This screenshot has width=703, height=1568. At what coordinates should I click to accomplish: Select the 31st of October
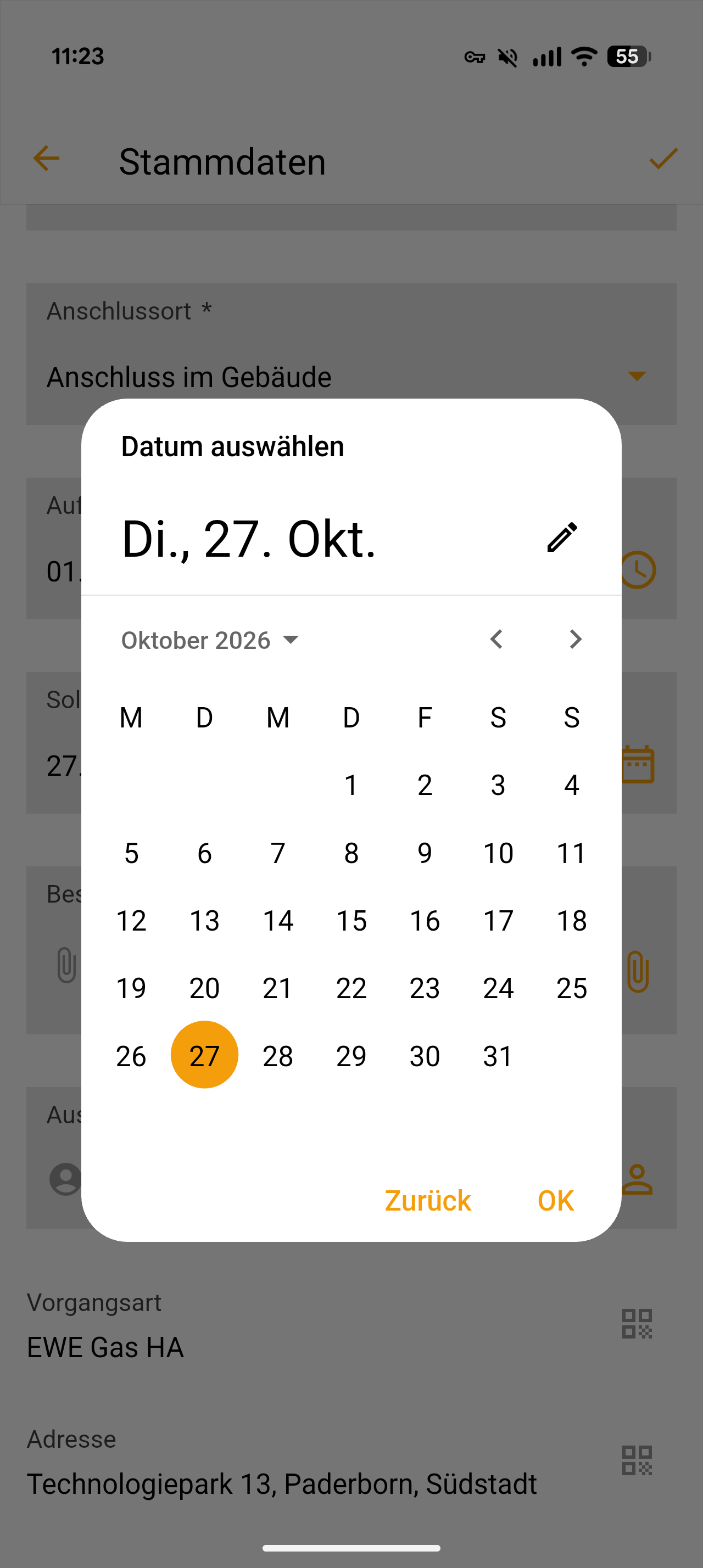[498, 1055]
